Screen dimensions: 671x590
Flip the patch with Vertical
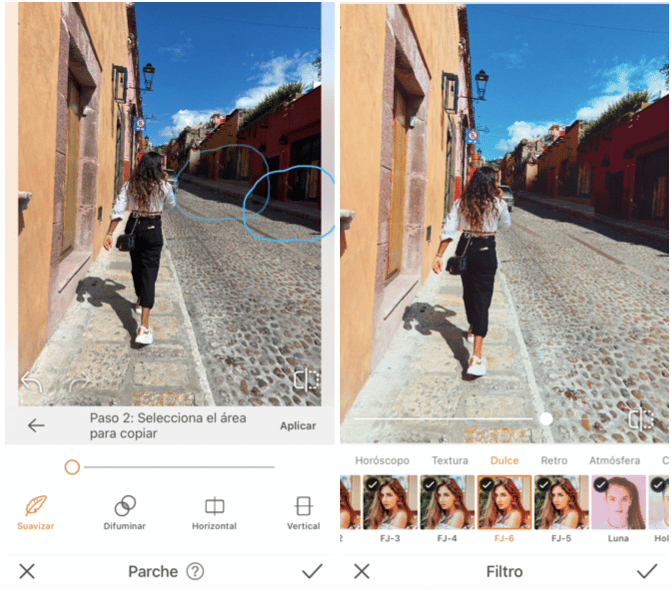coord(303,511)
